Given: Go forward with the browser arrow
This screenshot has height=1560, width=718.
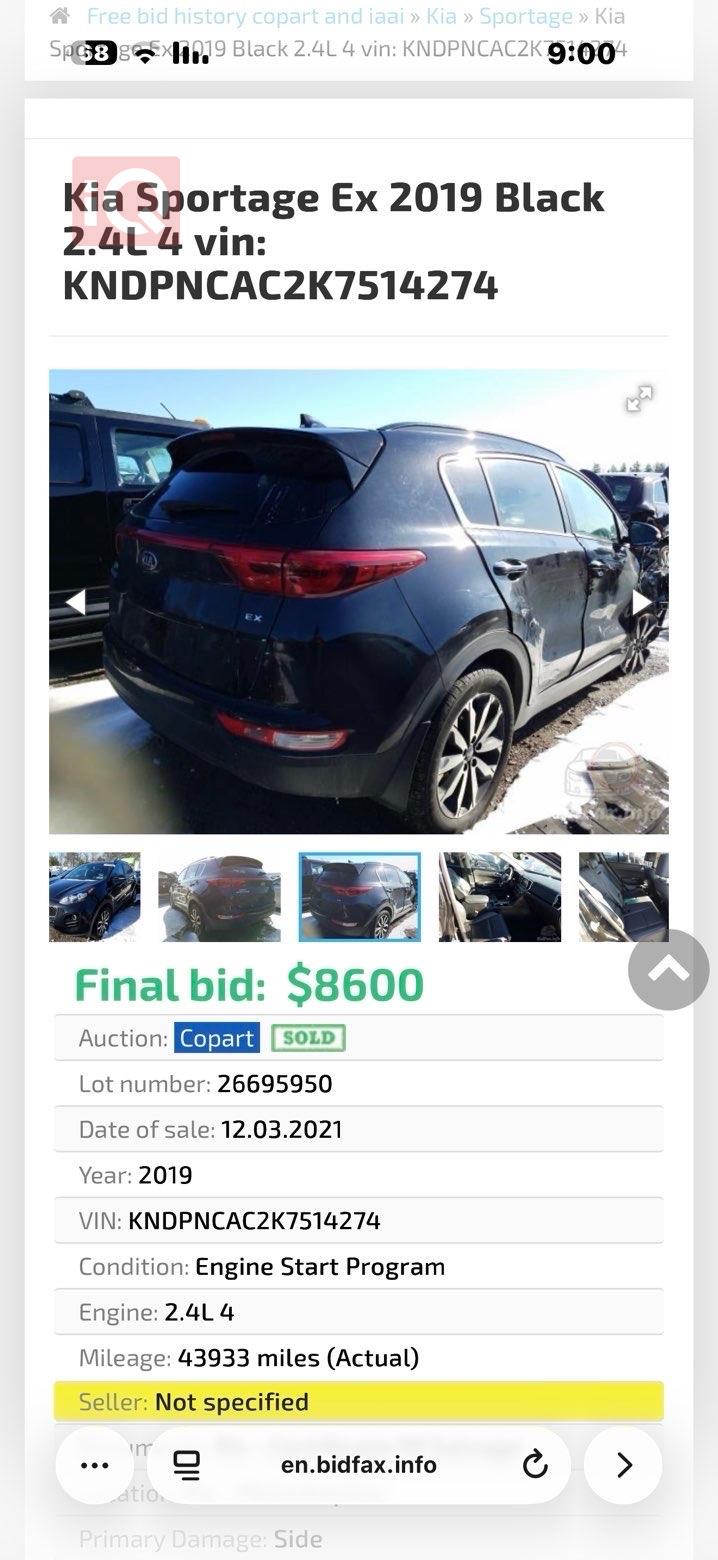Looking at the screenshot, I should [x=624, y=1465].
